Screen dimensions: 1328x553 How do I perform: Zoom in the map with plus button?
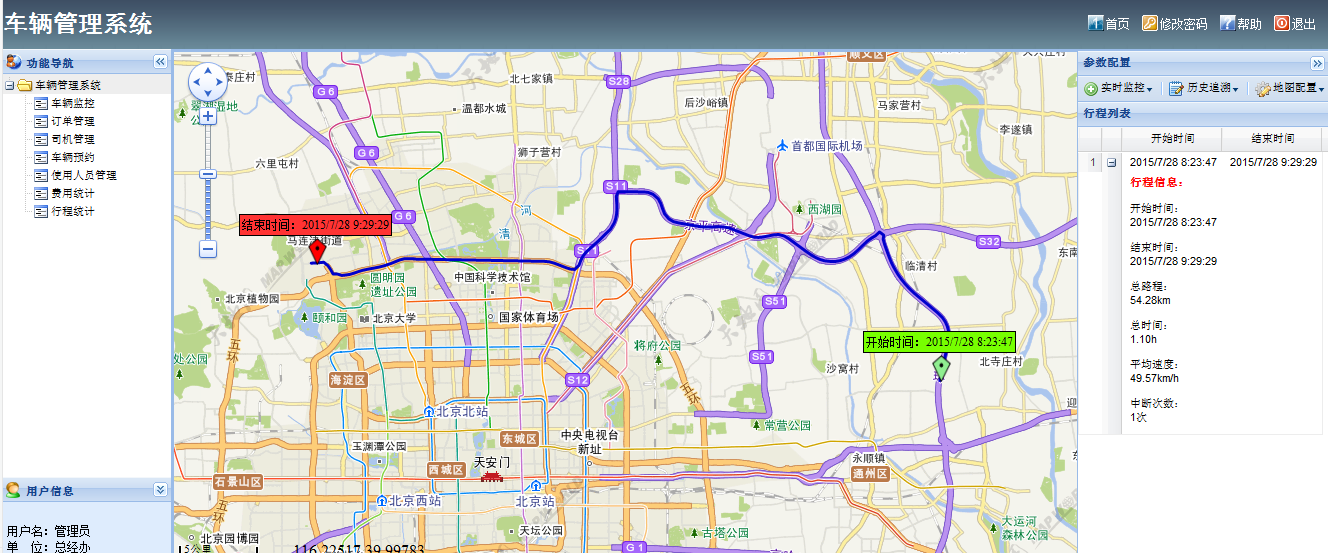coord(208,116)
